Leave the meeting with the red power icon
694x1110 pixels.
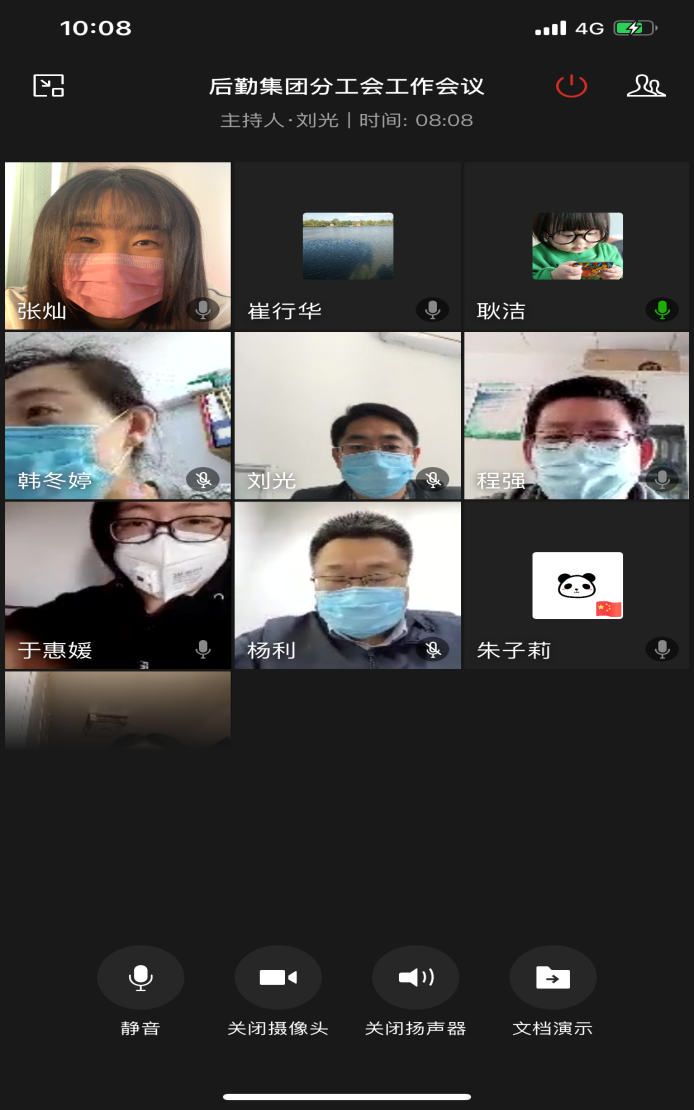click(x=571, y=86)
